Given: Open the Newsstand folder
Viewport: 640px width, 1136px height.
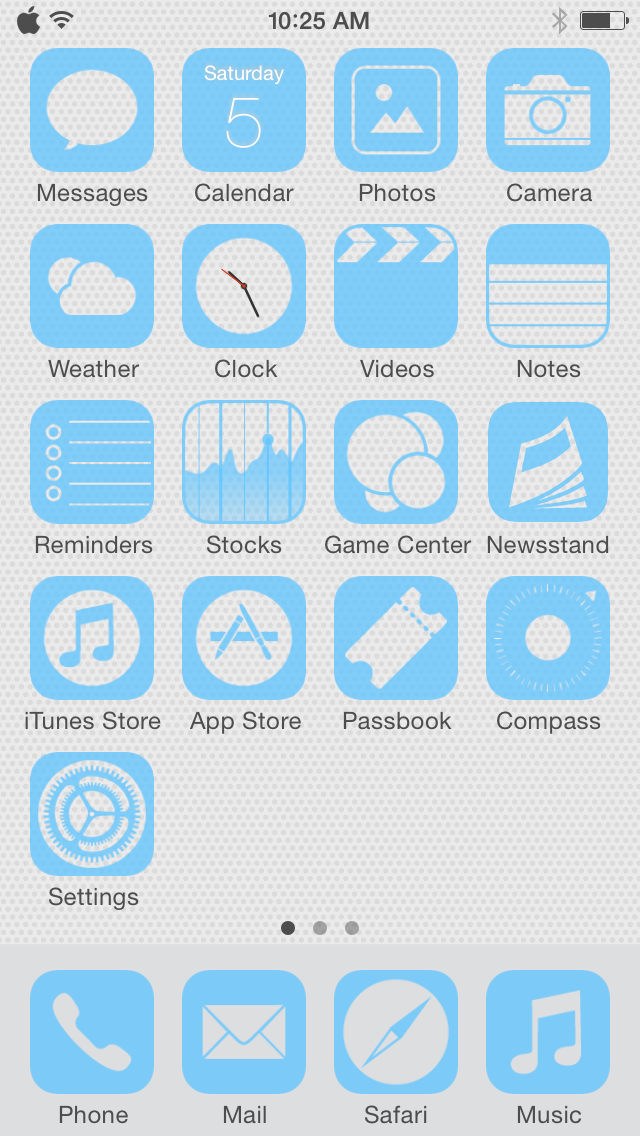Looking at the screenshot, I should point(548,462).
